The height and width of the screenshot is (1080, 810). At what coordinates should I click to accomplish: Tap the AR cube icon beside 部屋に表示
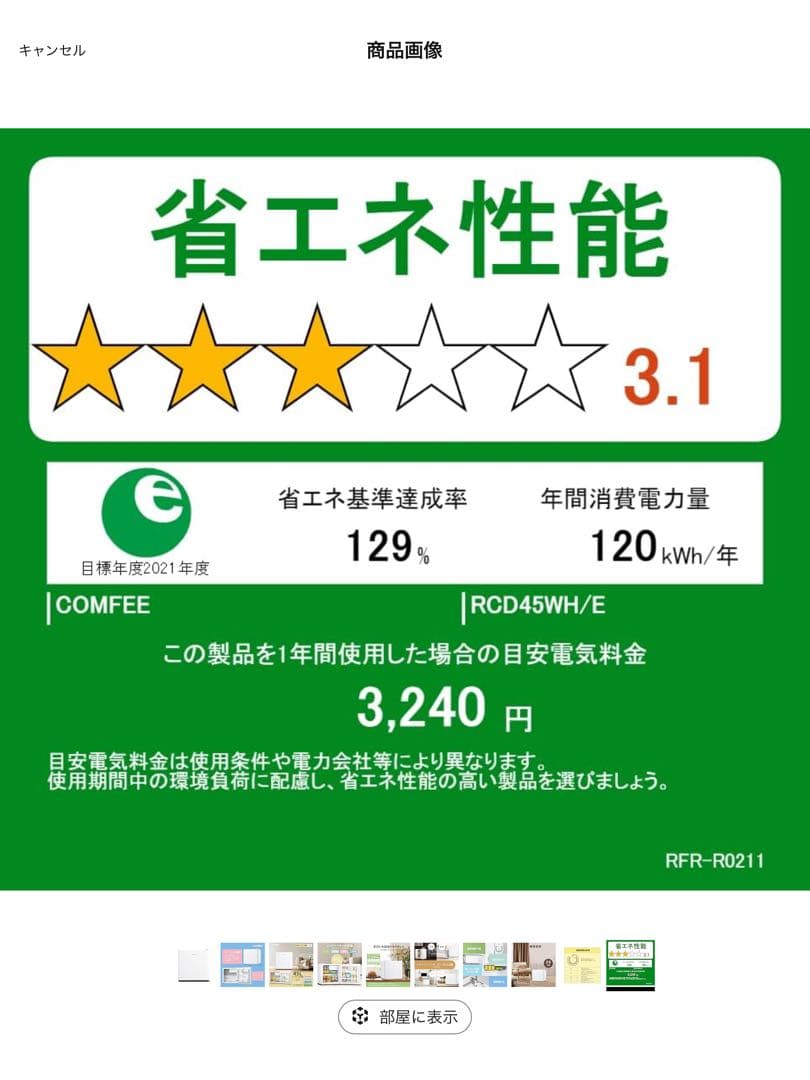[x=363, y=1017]
